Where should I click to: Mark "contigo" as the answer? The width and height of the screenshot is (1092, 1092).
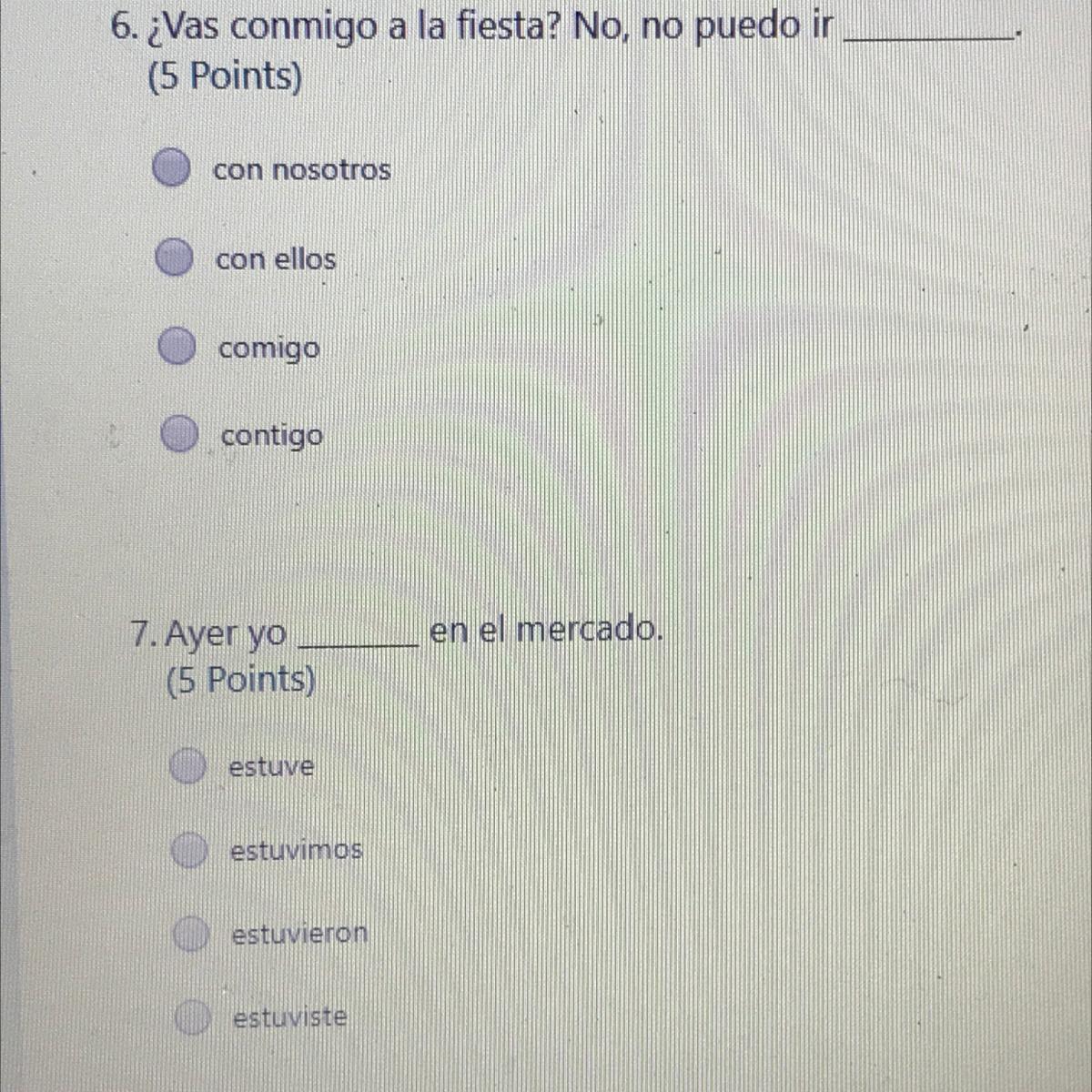(180, 435)
